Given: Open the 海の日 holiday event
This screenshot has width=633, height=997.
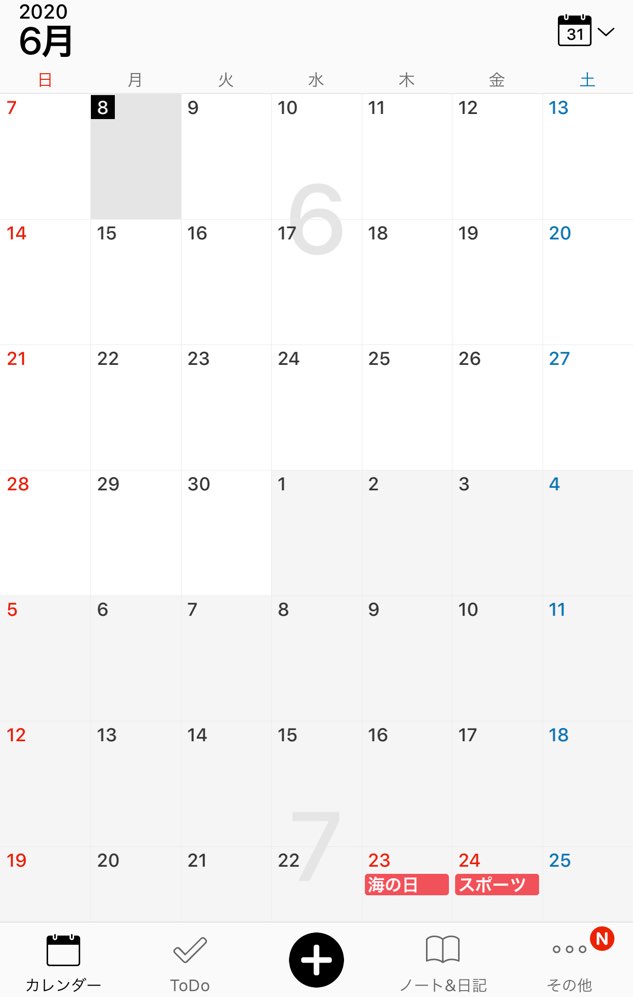Looking at the screenshot, I should (406, 885).
